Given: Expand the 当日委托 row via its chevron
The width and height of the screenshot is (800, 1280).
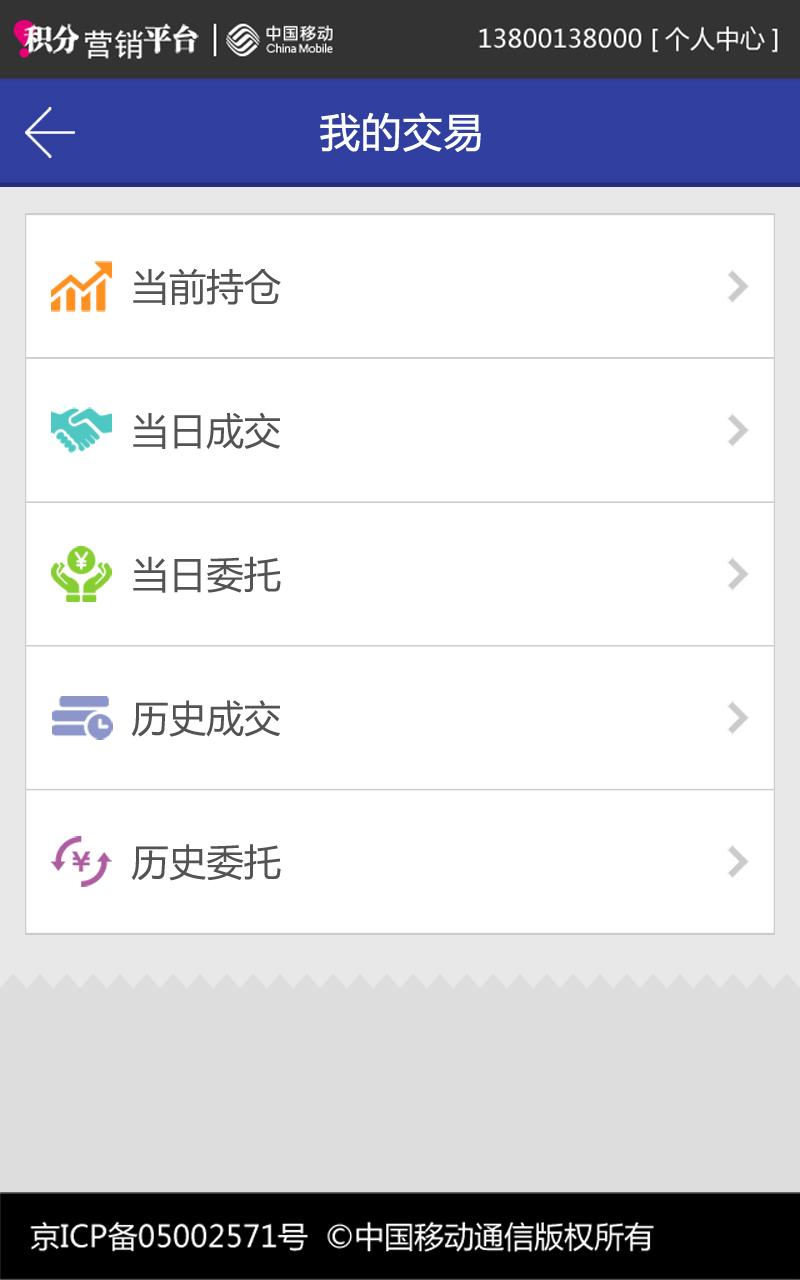Looking at the screenshot, I should click(x=737, y=574).
